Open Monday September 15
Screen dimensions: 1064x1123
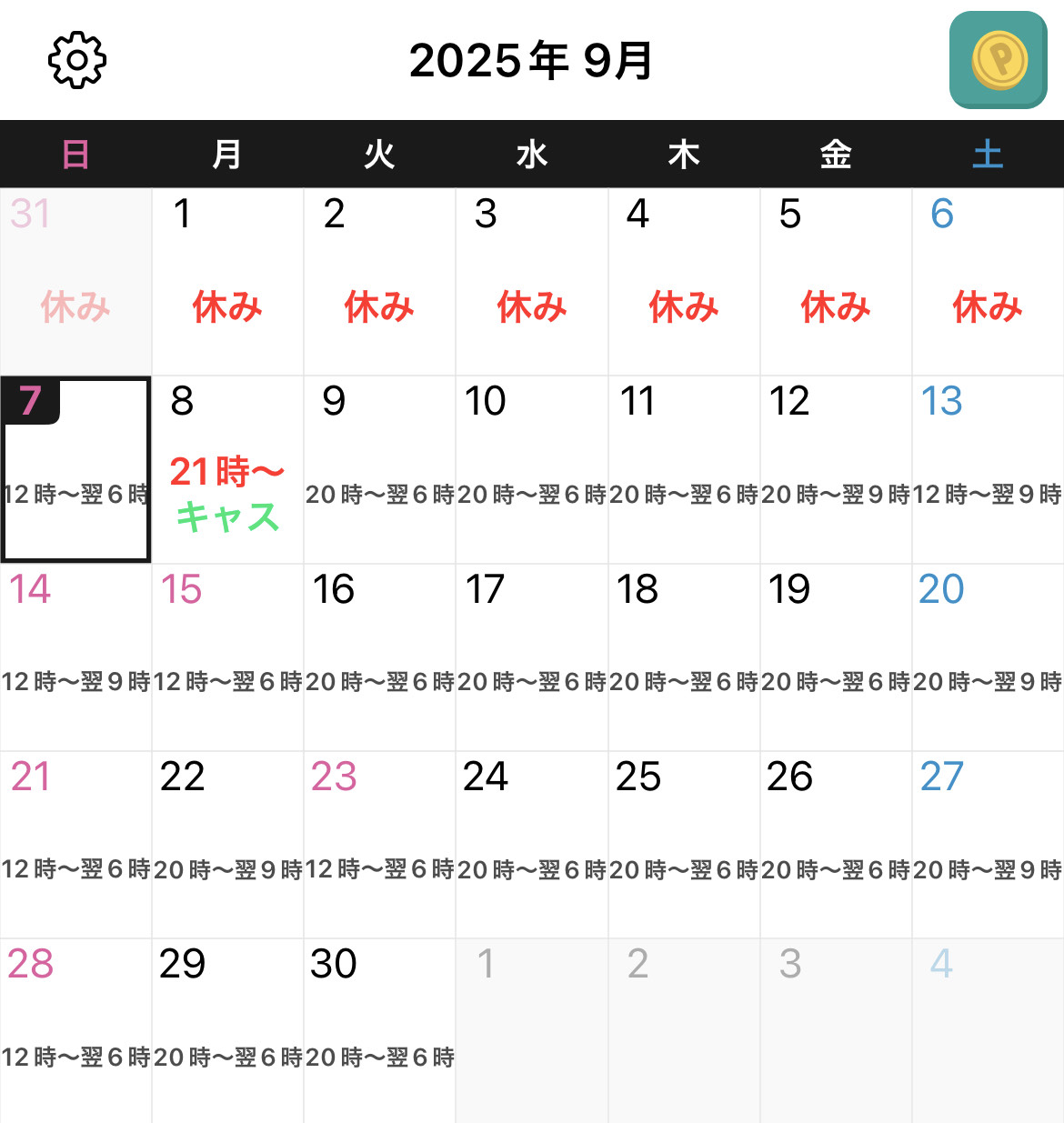tap(227, 657)
